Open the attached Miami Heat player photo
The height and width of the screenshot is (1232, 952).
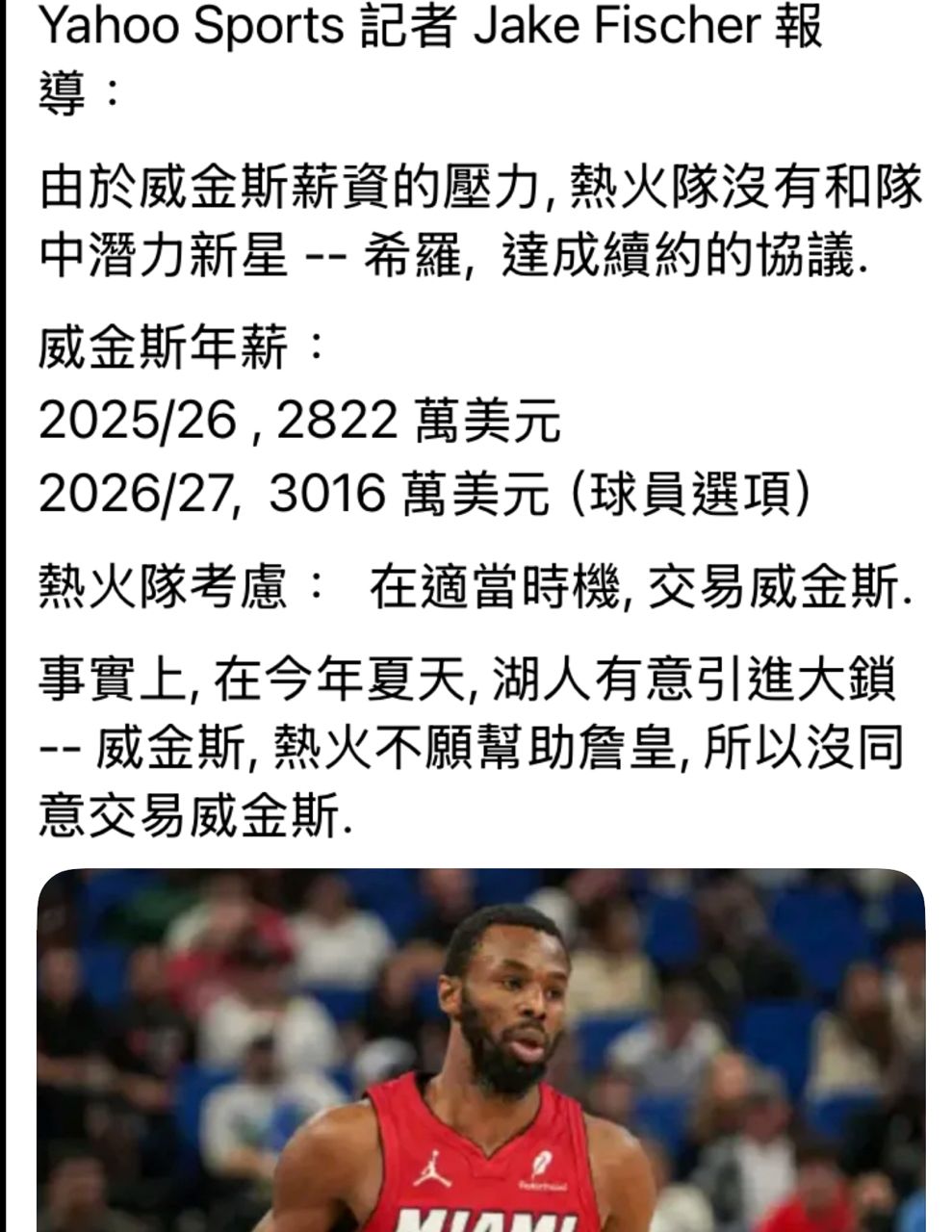[481, 1049]
